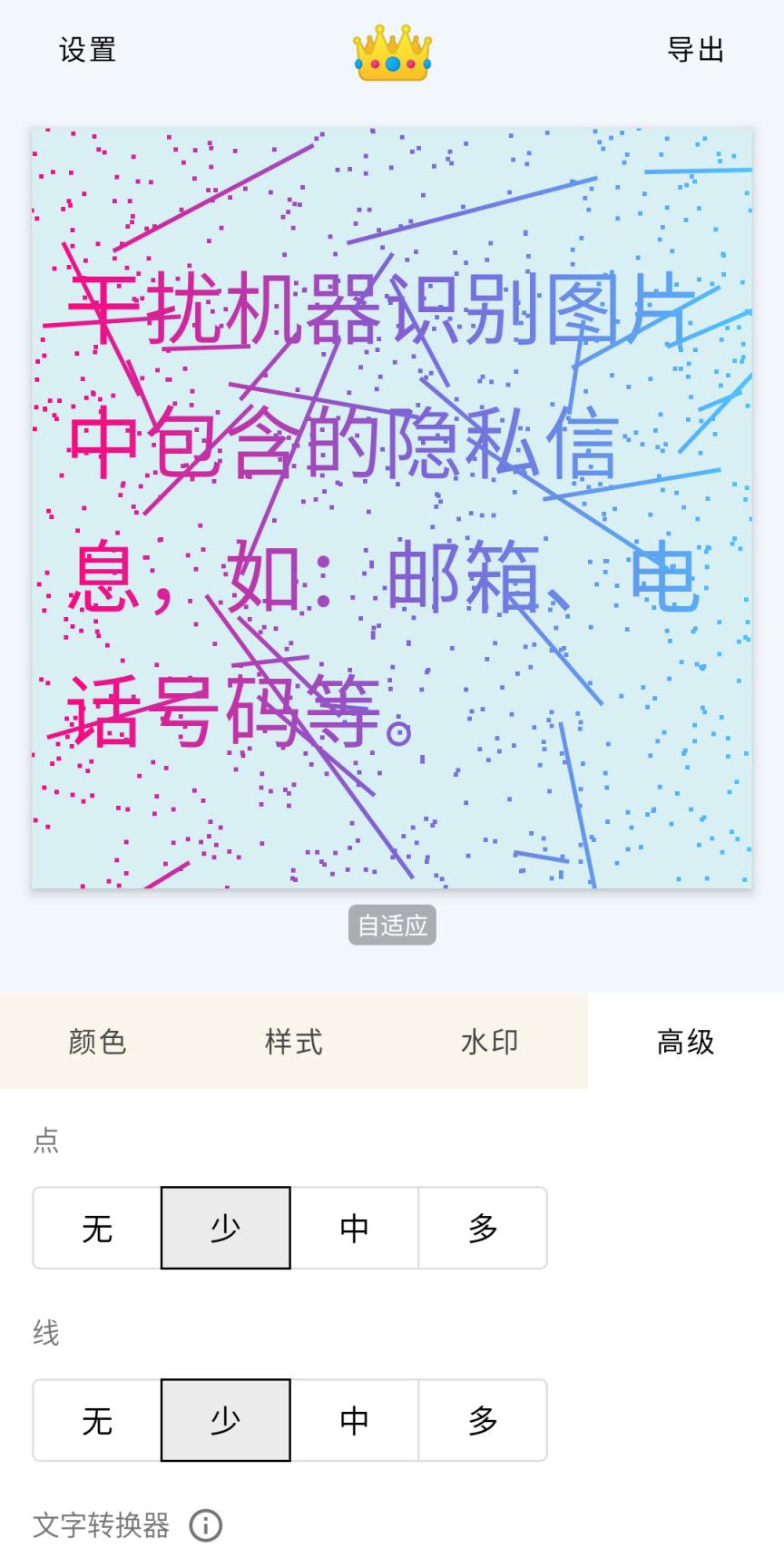Export the image via 导出
The width and height of the screenshot is (784, 1568).
pos(694,53)
